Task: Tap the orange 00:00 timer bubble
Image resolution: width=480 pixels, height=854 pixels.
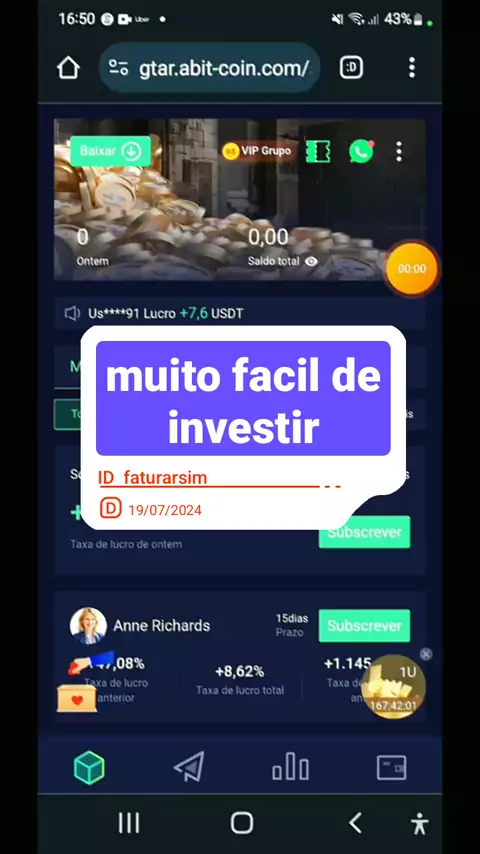Action: [x=412, y=269]
